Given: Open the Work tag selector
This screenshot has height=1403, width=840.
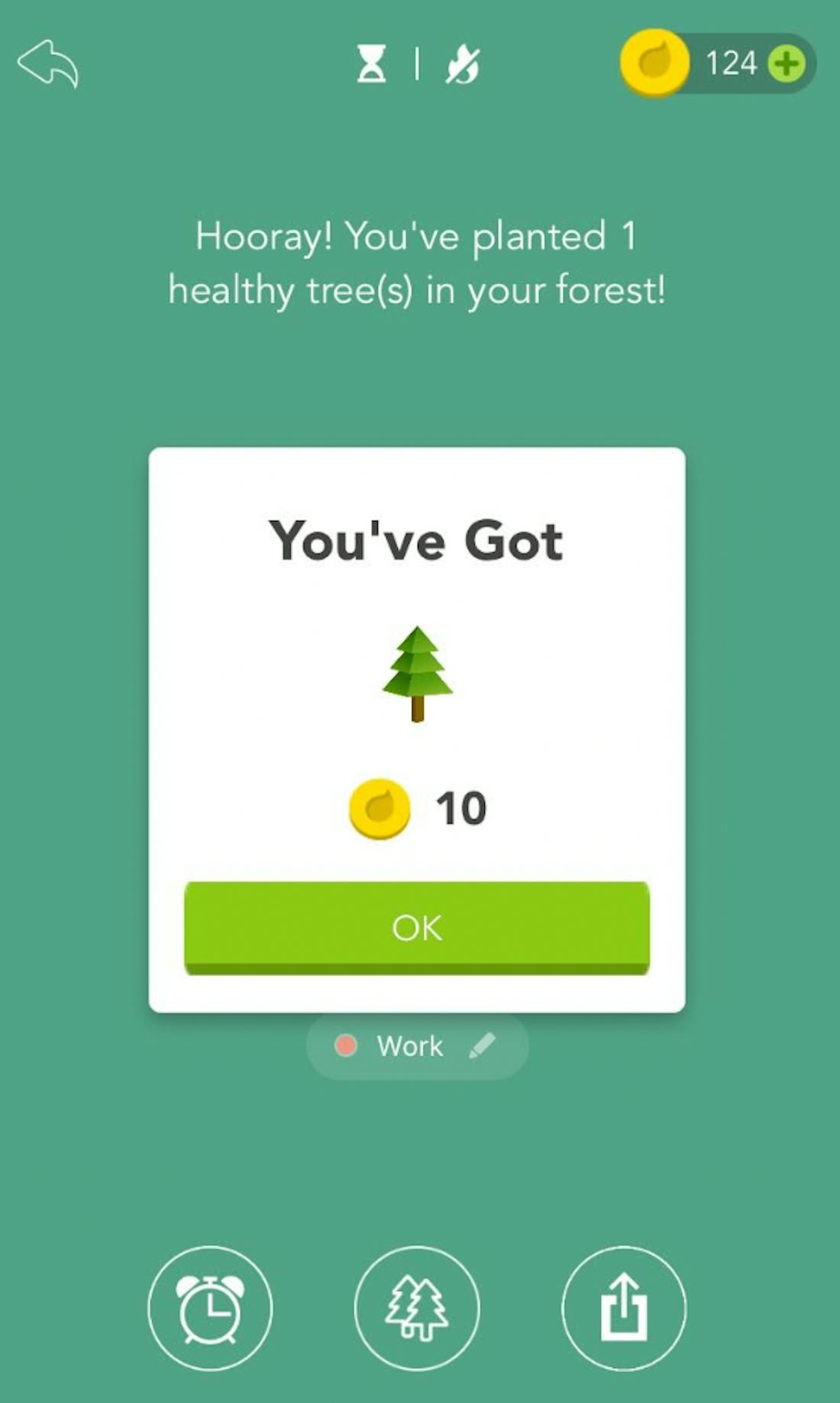Looking at the screenshot, I should 409,1046.
